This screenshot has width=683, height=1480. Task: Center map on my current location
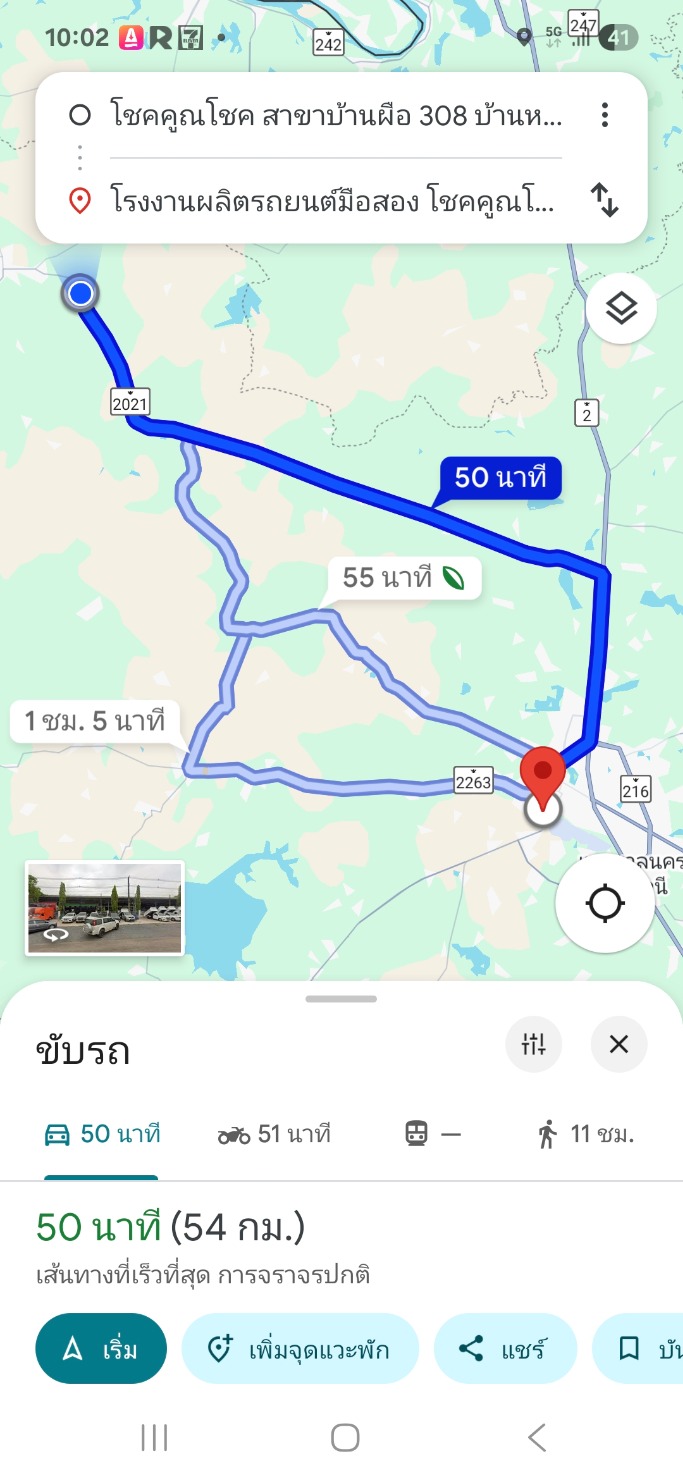(x=605, y=903)
